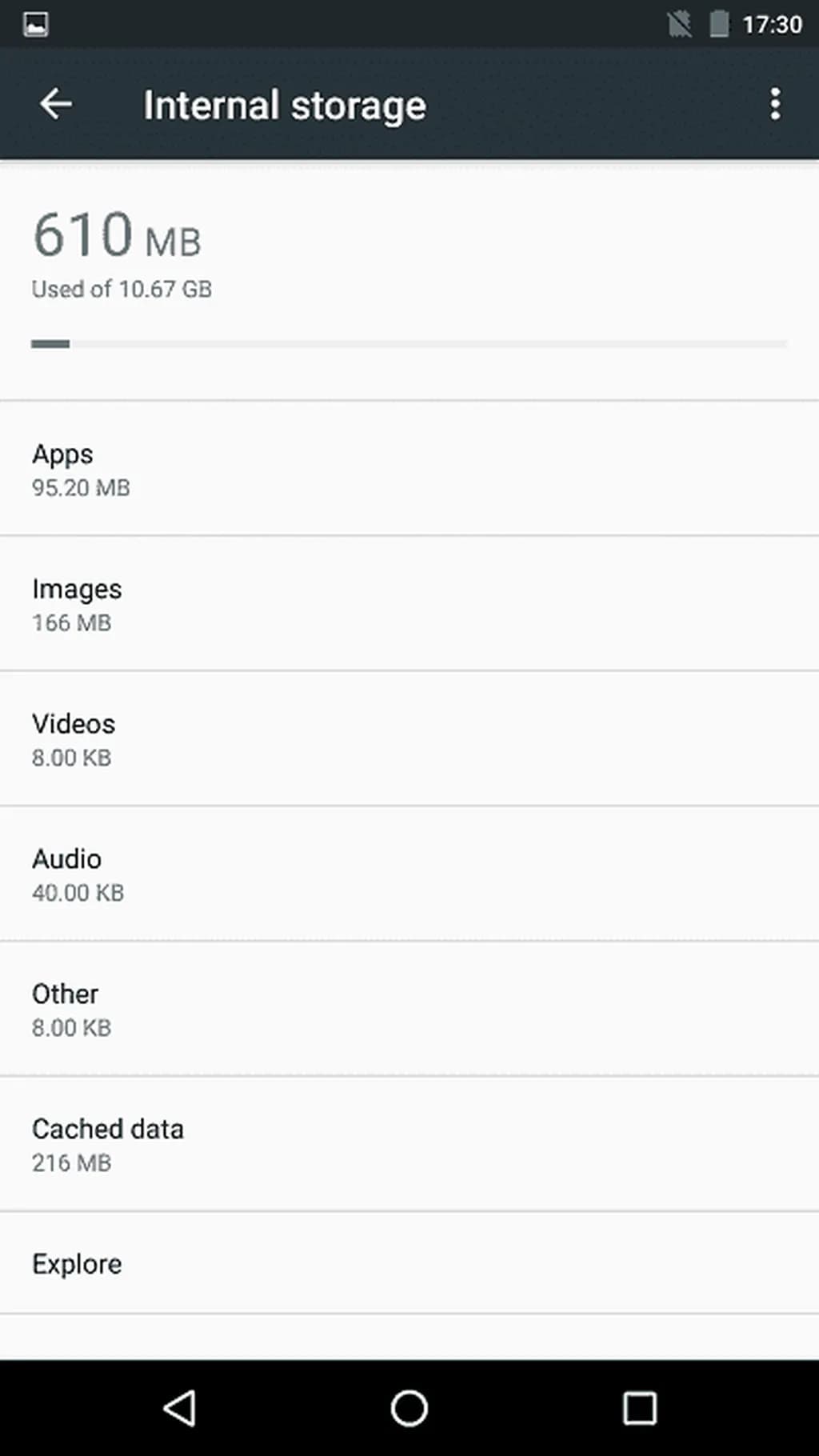The width and height of the screenshot is (819, 1456).
Task: Open the Videos storage row
Action: point(409,739)
